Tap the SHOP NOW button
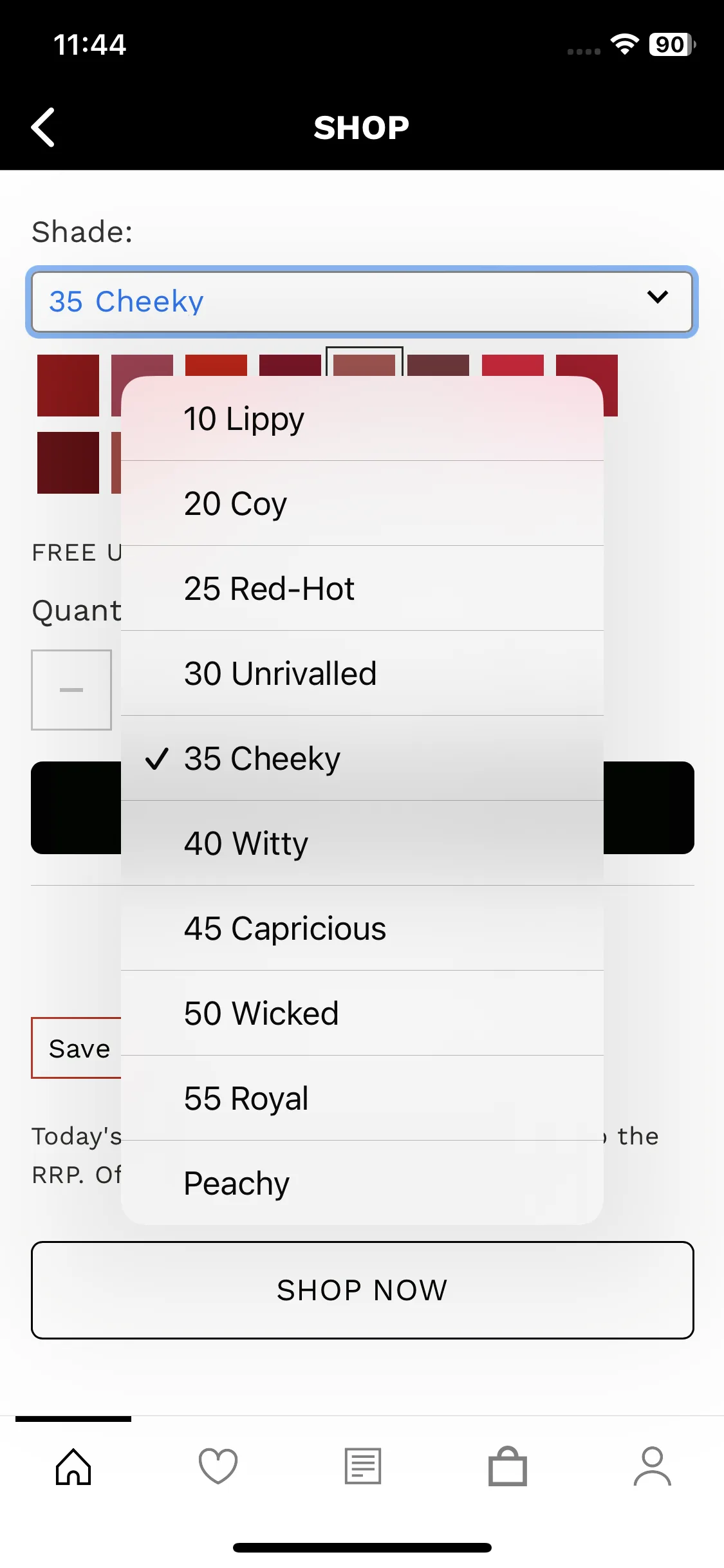Image resolution: width=724 pixels, height=1568 pixels. (362, 1290)
